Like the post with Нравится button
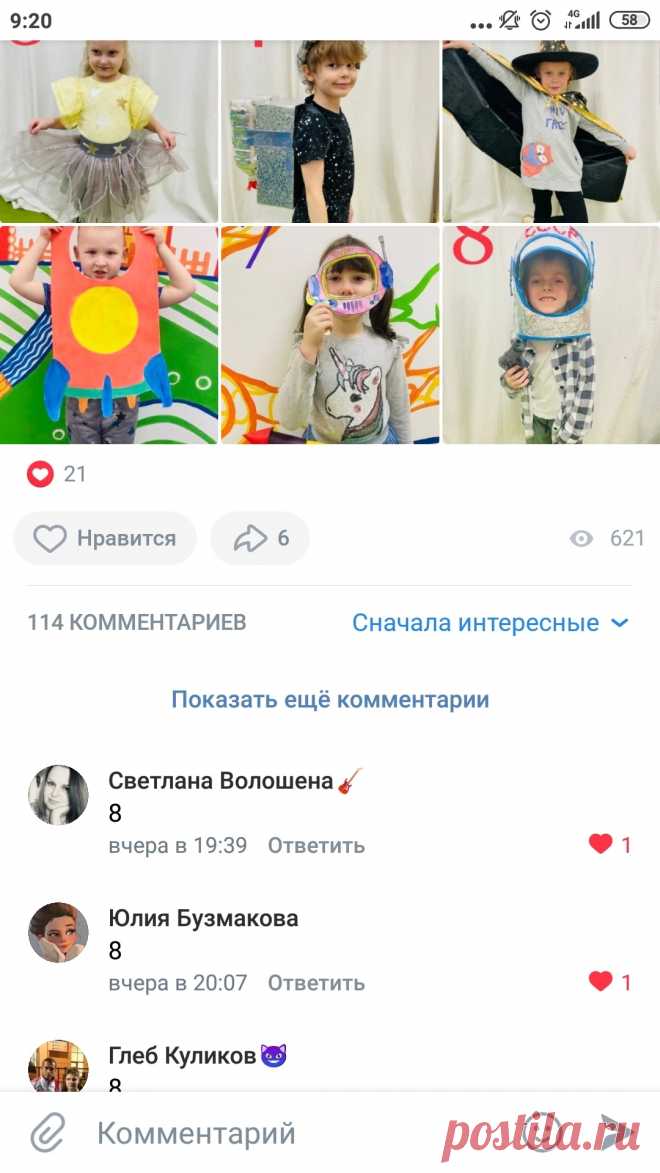The image size is (660, 1173). (104, 538)
